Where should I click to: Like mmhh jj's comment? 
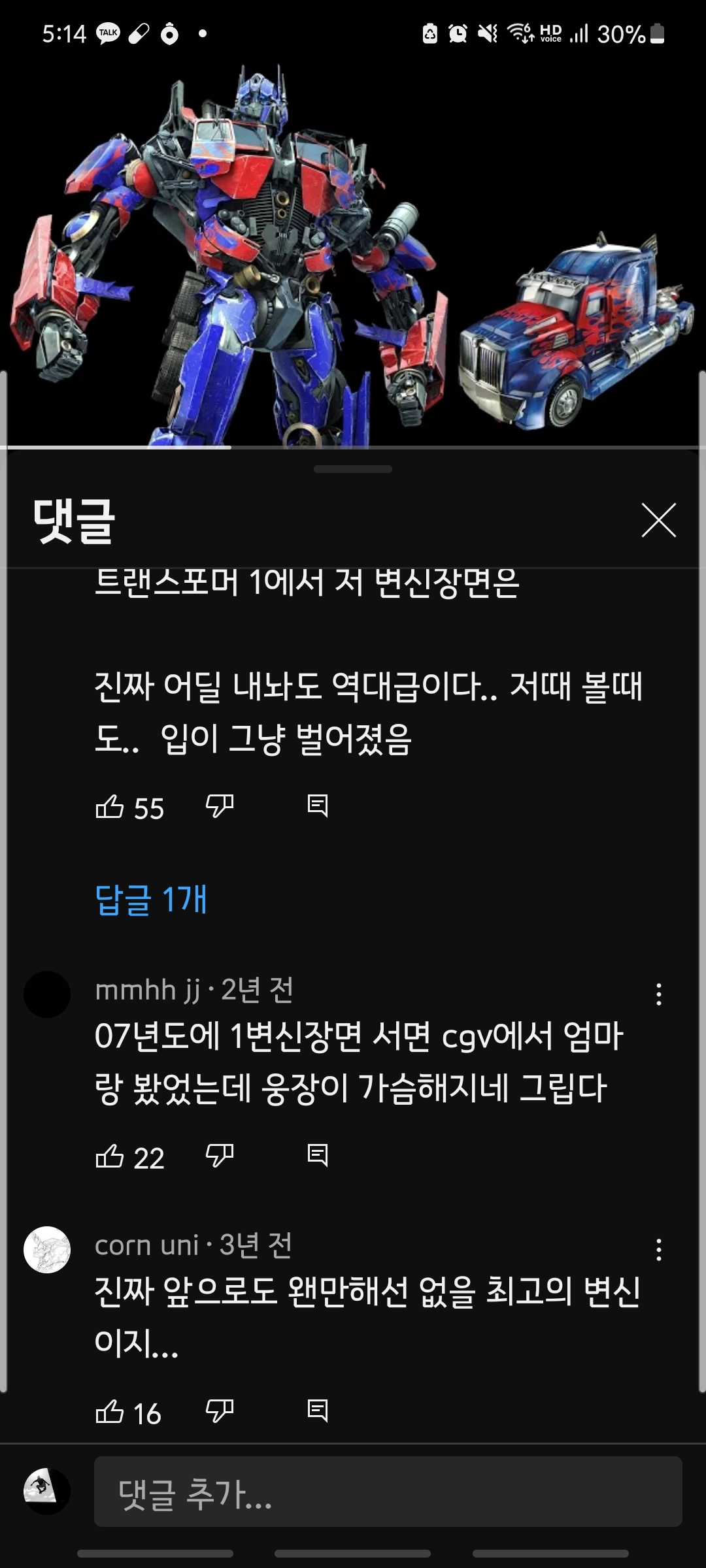(x=110, y=1156)
